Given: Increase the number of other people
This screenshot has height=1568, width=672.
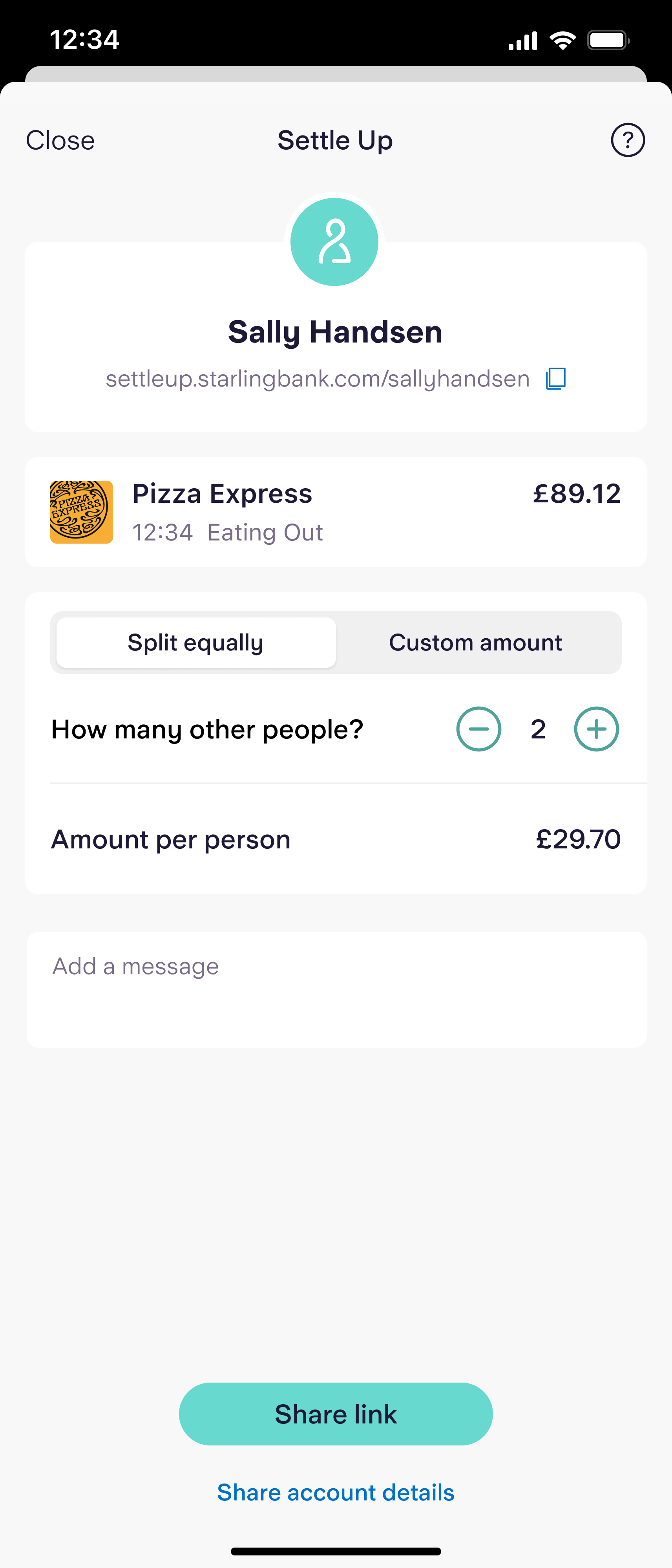Looking at the screenshot, I should coord(596,729).
